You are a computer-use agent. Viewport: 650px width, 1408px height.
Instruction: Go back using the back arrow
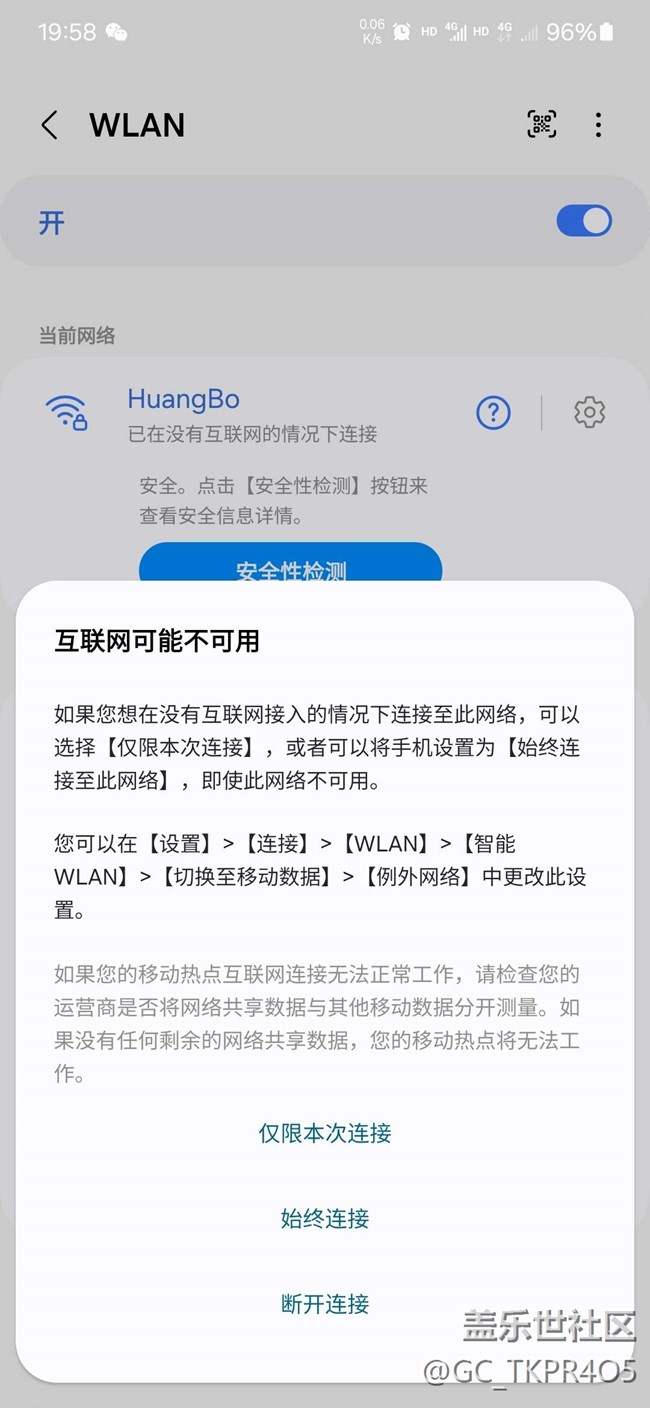50,125
